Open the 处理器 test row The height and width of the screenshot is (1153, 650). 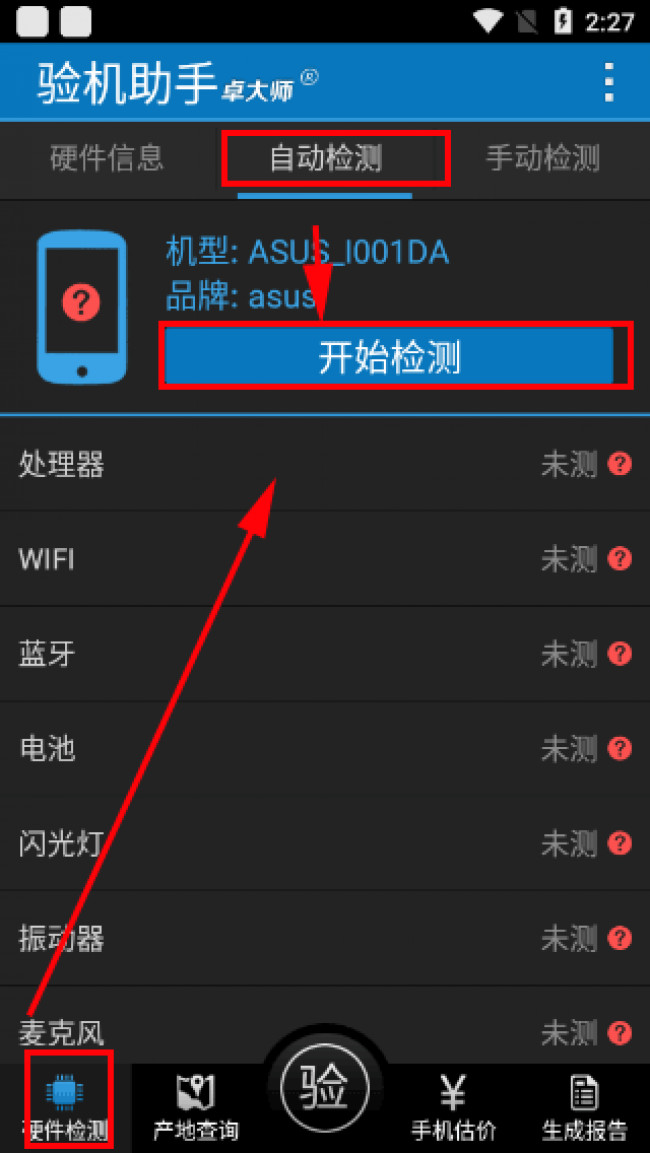[x=325, y=464]
